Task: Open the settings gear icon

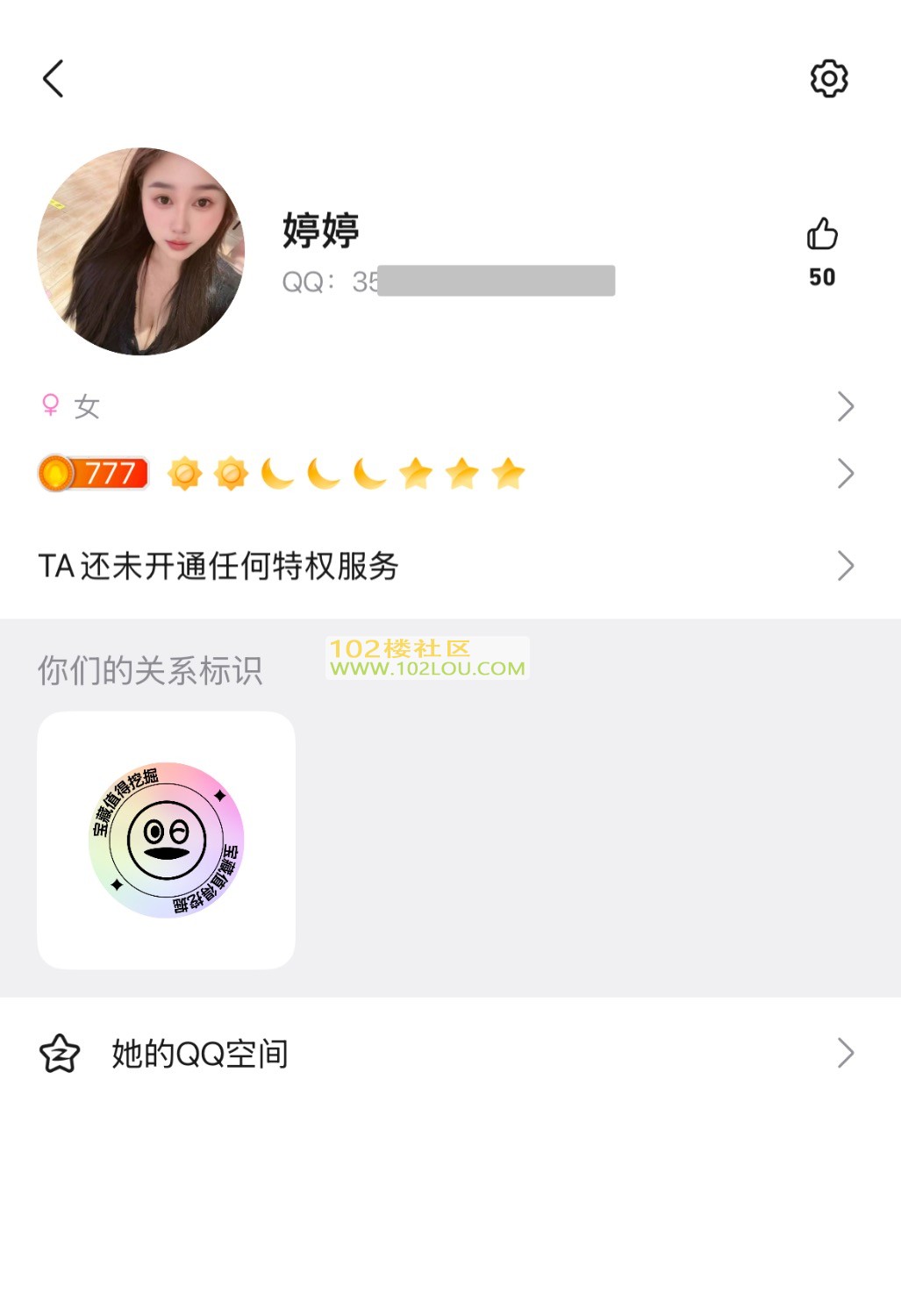Action: 828,79
